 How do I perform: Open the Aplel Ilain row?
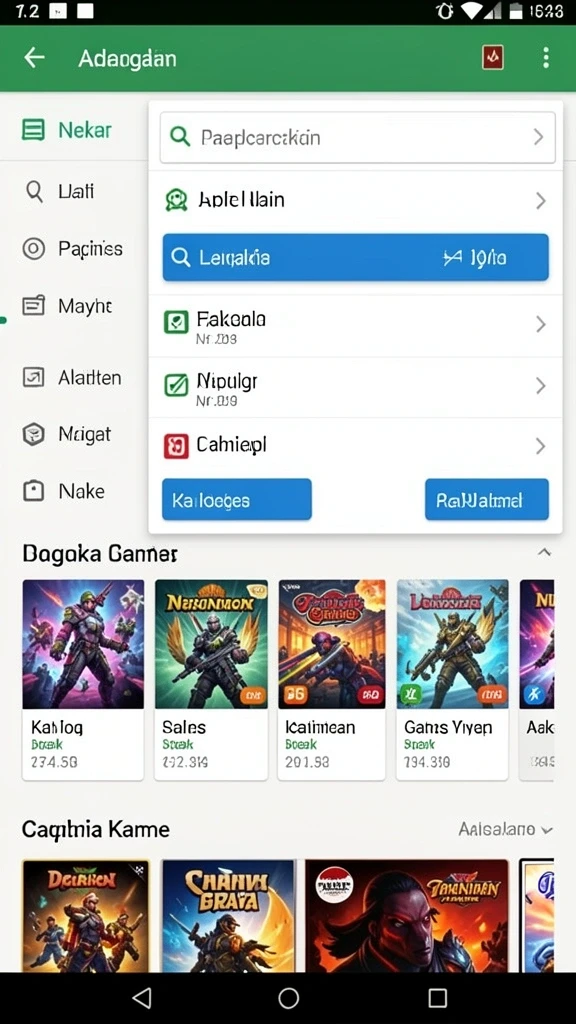click(x=355, y=200)
